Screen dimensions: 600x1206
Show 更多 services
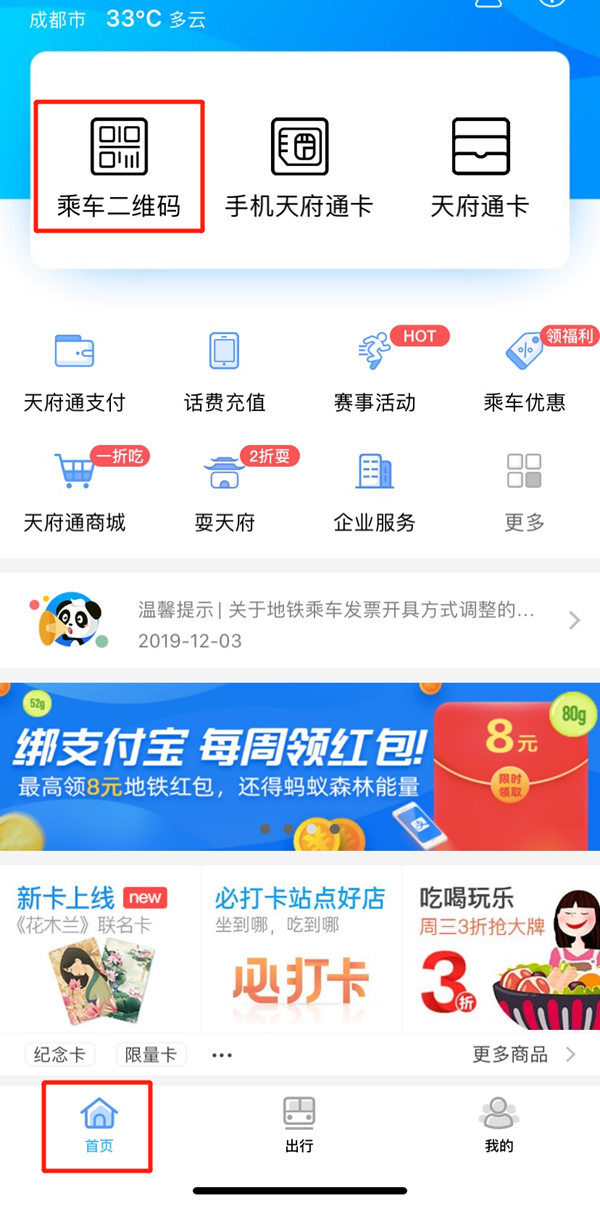click(524, 492)
